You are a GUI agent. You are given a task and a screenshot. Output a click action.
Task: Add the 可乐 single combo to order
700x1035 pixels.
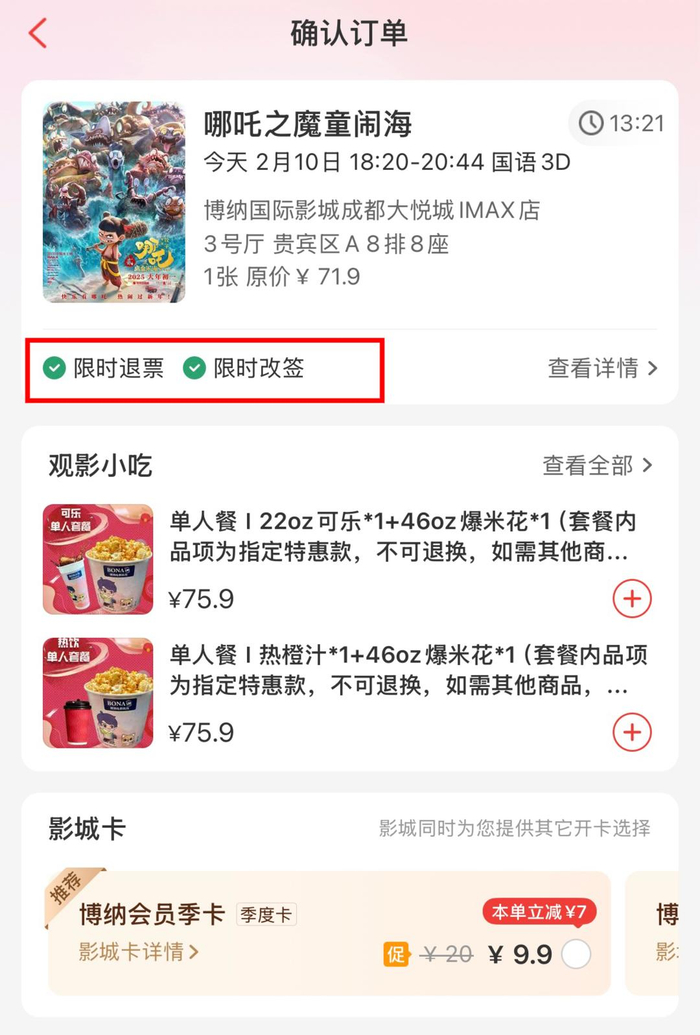[x=631, y=599]
